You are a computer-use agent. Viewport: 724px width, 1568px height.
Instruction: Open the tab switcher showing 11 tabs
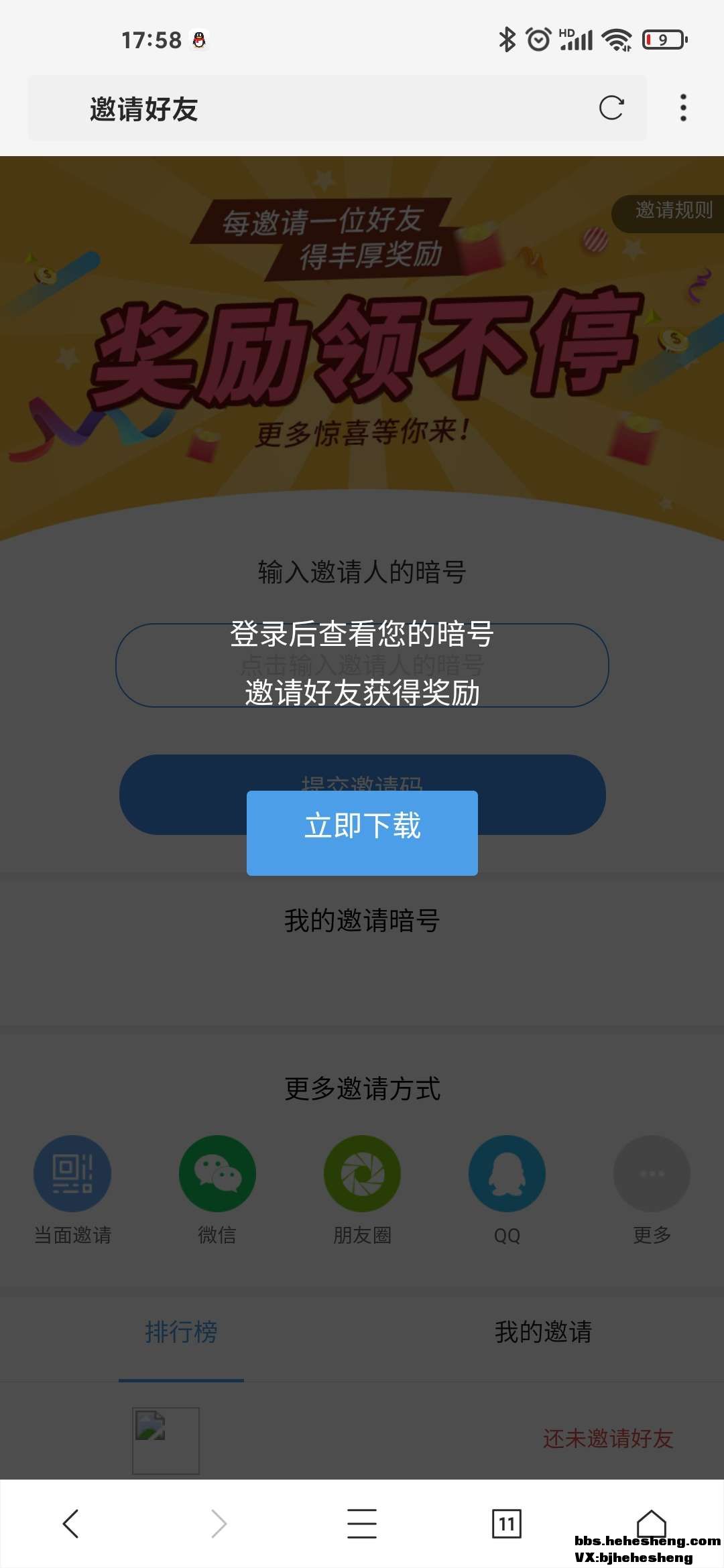pyautogui.click(x=507, y=1524)
